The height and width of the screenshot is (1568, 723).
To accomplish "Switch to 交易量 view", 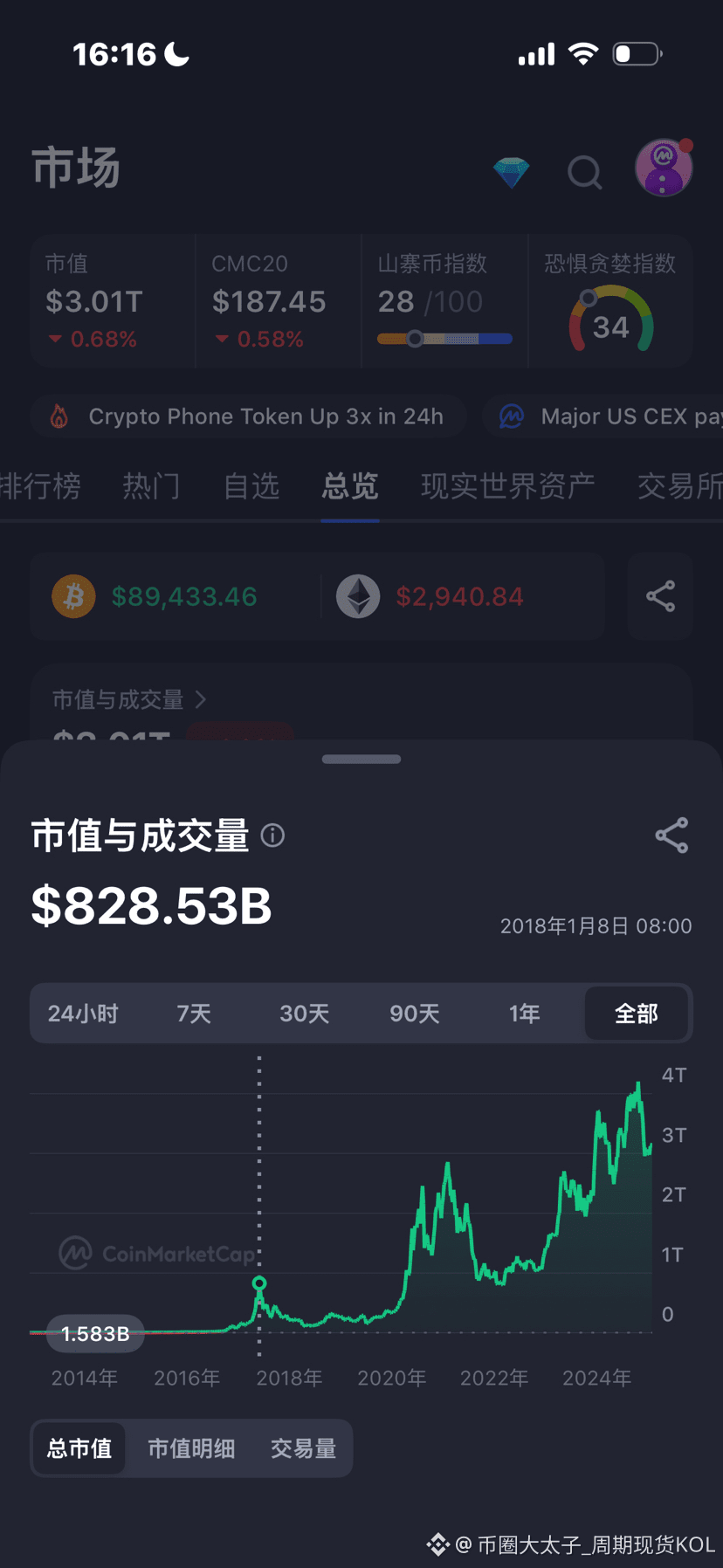I will click(x=303, y=1448).
